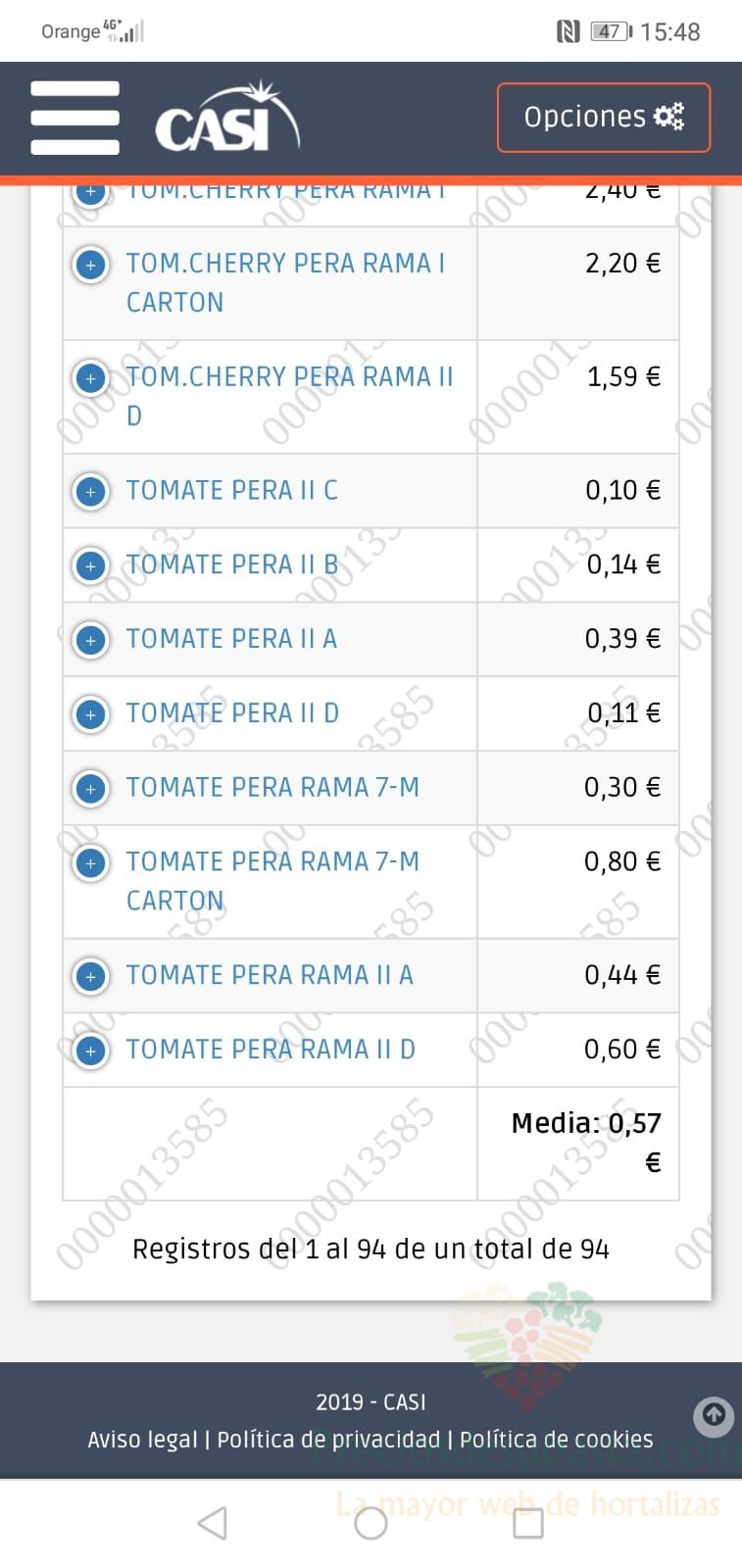Viewport: 742px width, 1568px height.
Task: Expand the TOMATE PERA RAMA II D row
Action: [x=91, y=1051]
